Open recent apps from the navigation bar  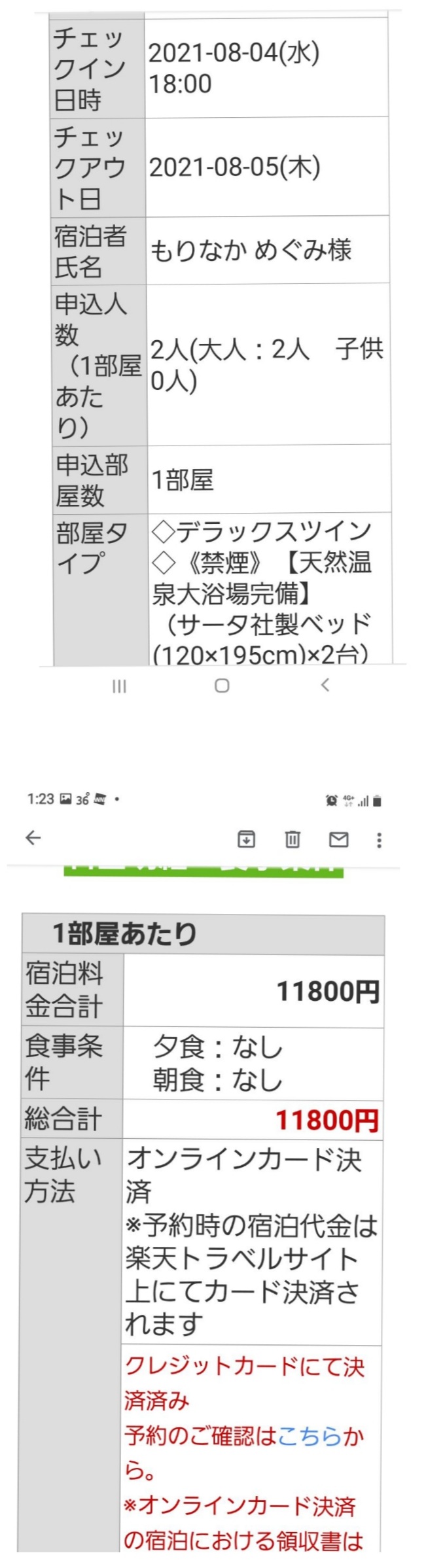point(119,686)
